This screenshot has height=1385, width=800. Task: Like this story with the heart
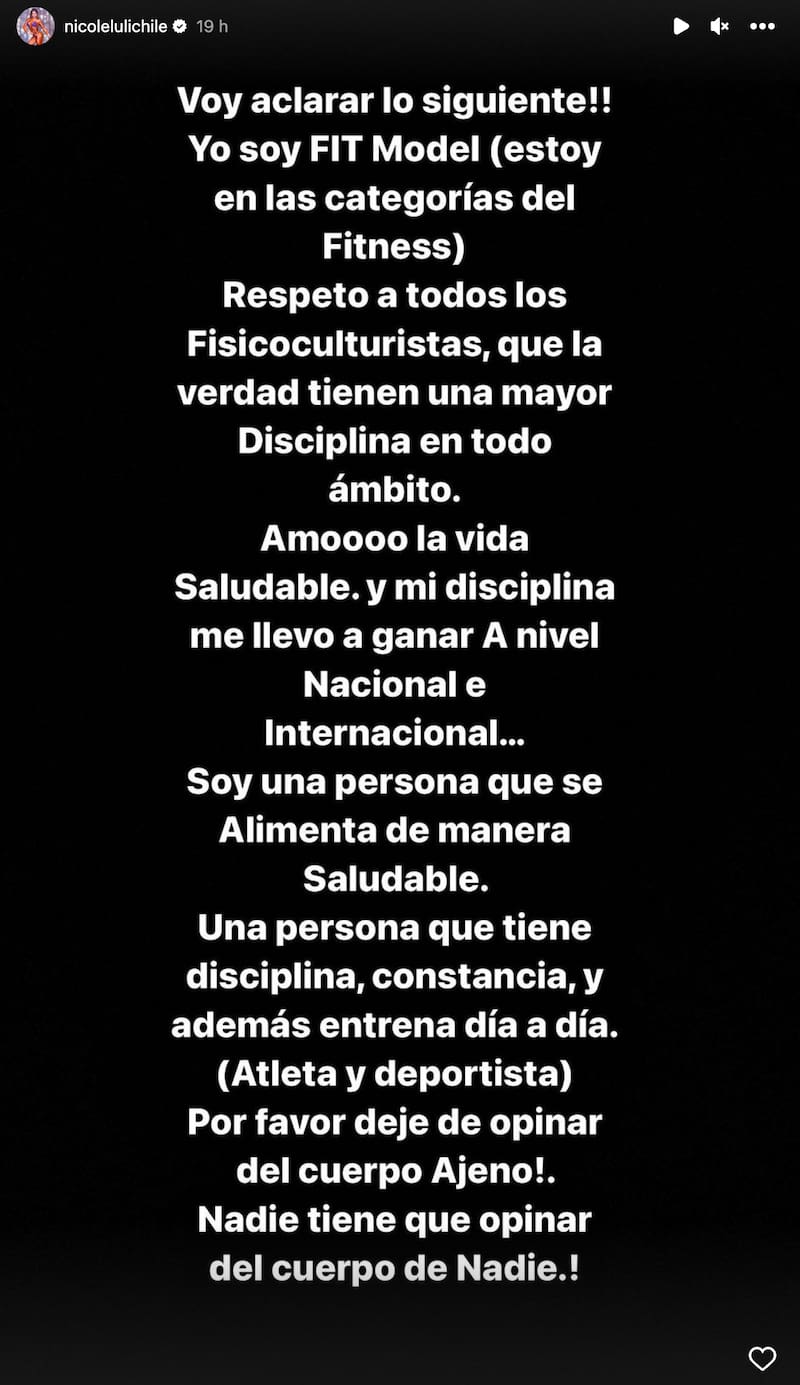pyautogui.click(x=762, y=1358)
